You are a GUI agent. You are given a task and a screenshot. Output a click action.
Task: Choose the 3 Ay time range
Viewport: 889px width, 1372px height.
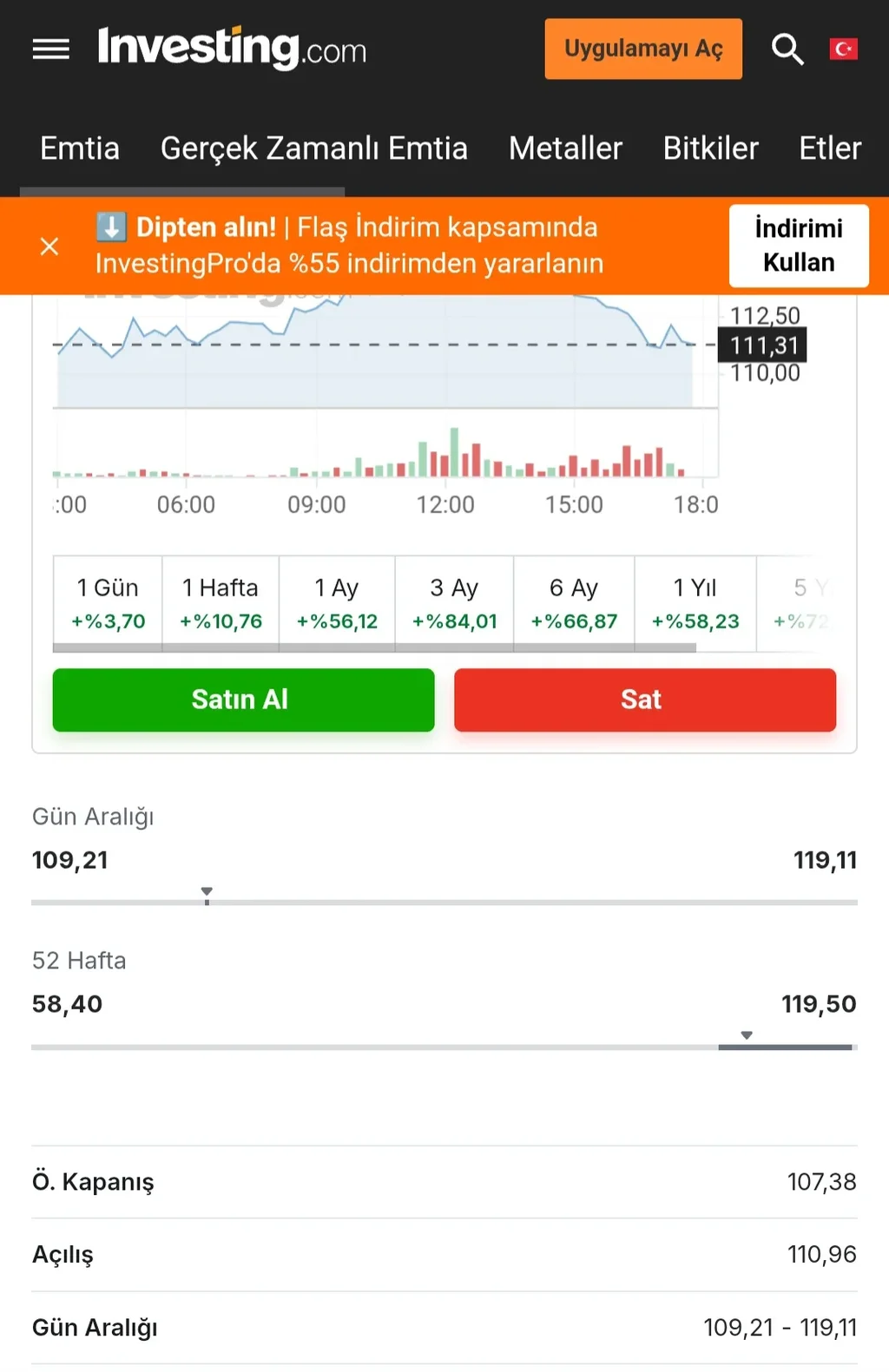click(x=454, y=603)
